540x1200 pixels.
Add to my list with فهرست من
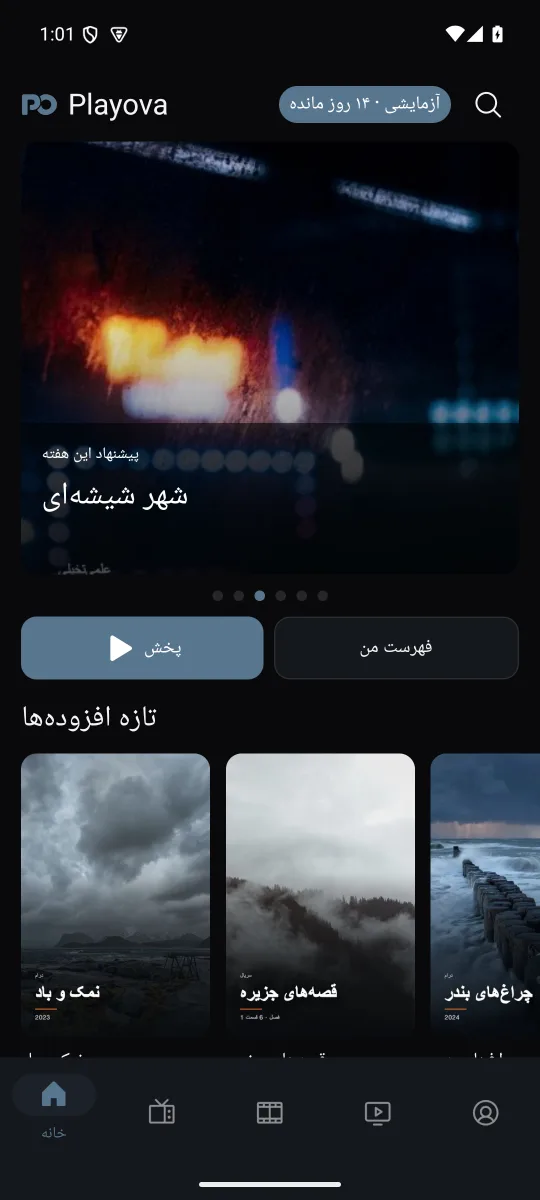click(396, 648)
